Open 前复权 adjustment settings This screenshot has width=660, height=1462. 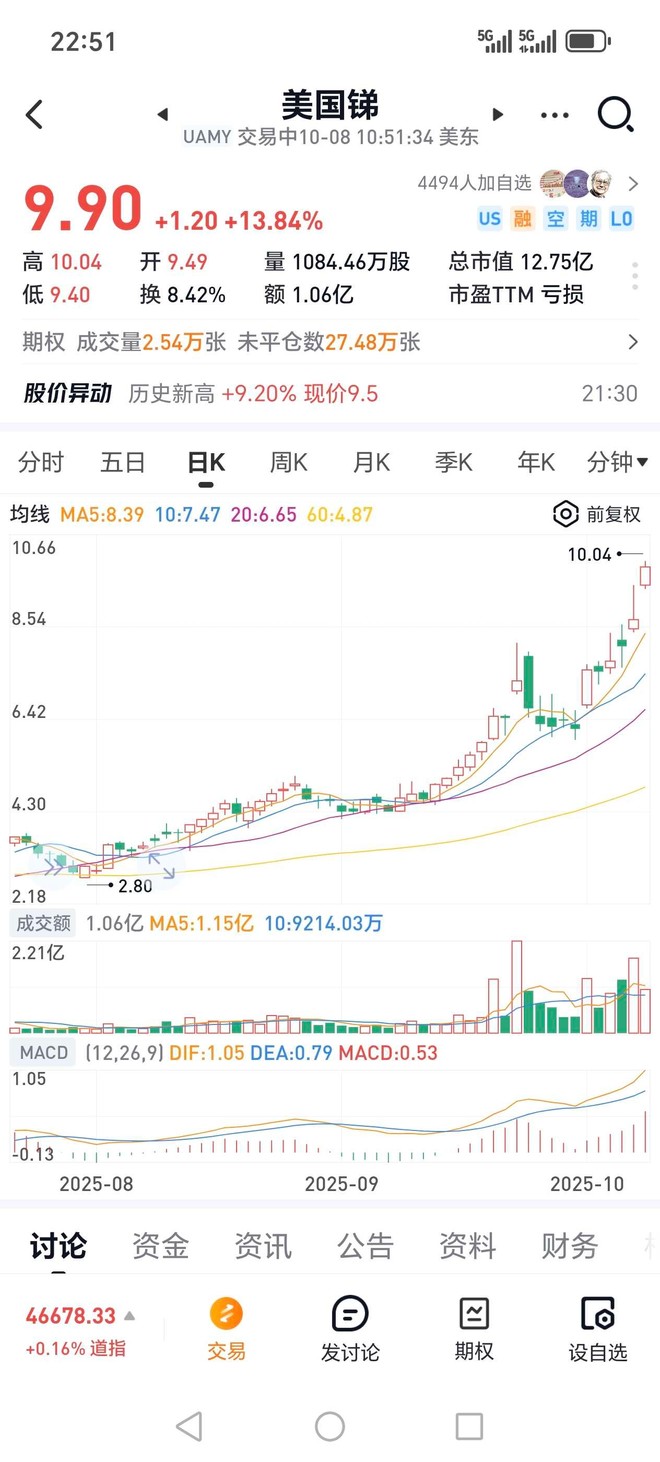597,515
